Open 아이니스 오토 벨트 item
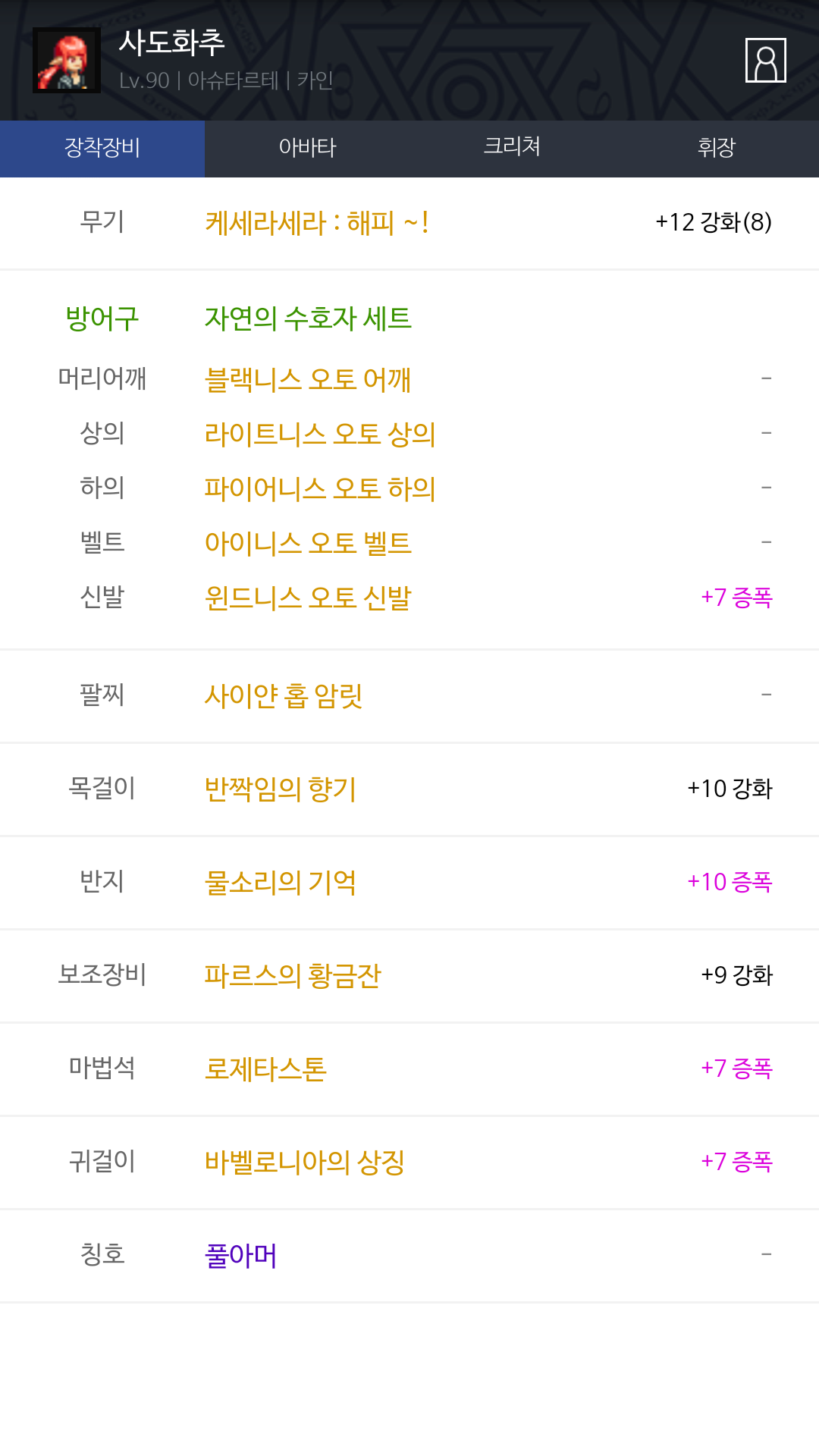The height and width of the screenshot is (1456, 819). click(x=308, y=543)
